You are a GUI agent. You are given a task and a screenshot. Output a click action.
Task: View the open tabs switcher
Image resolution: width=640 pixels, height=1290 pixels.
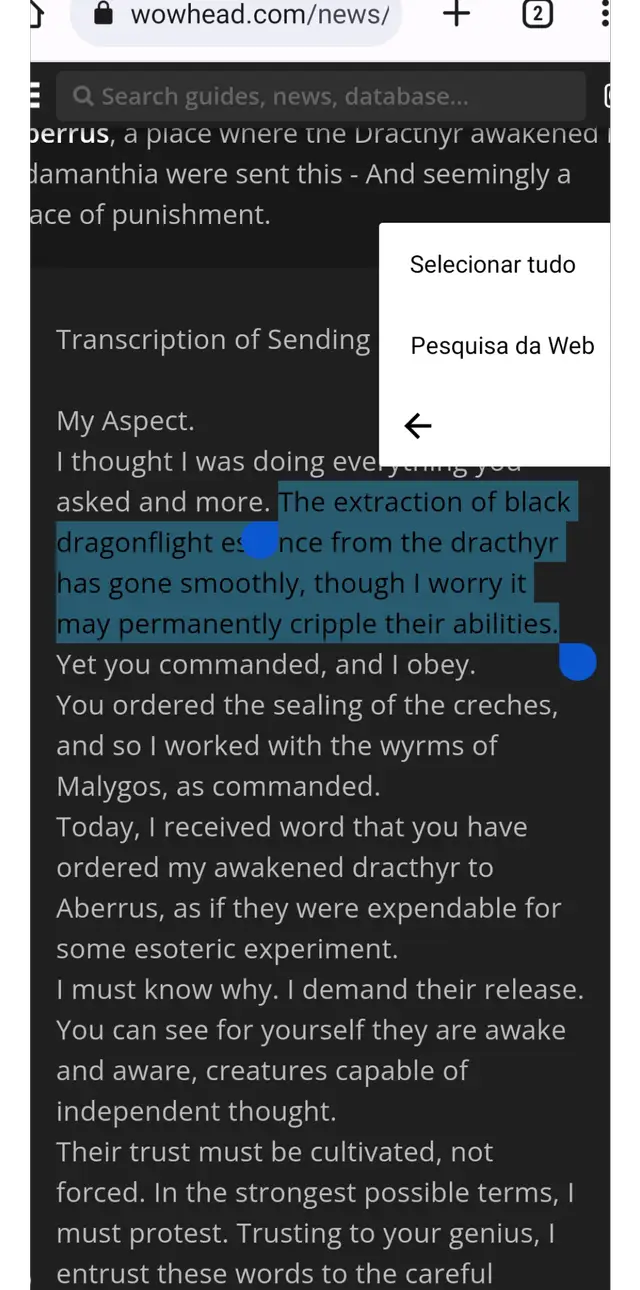tap(537, 14)
